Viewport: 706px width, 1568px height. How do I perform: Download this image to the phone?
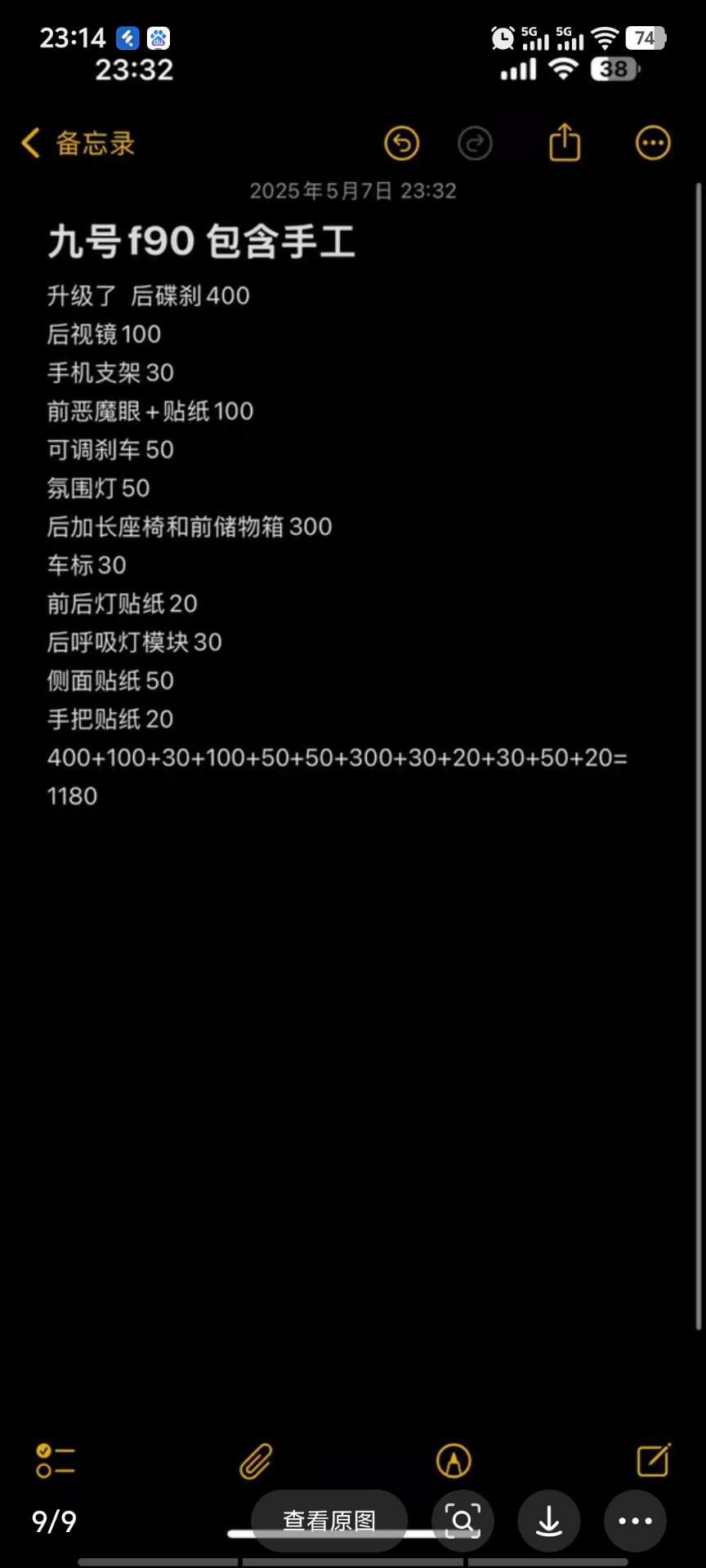tap(549, 1521)
